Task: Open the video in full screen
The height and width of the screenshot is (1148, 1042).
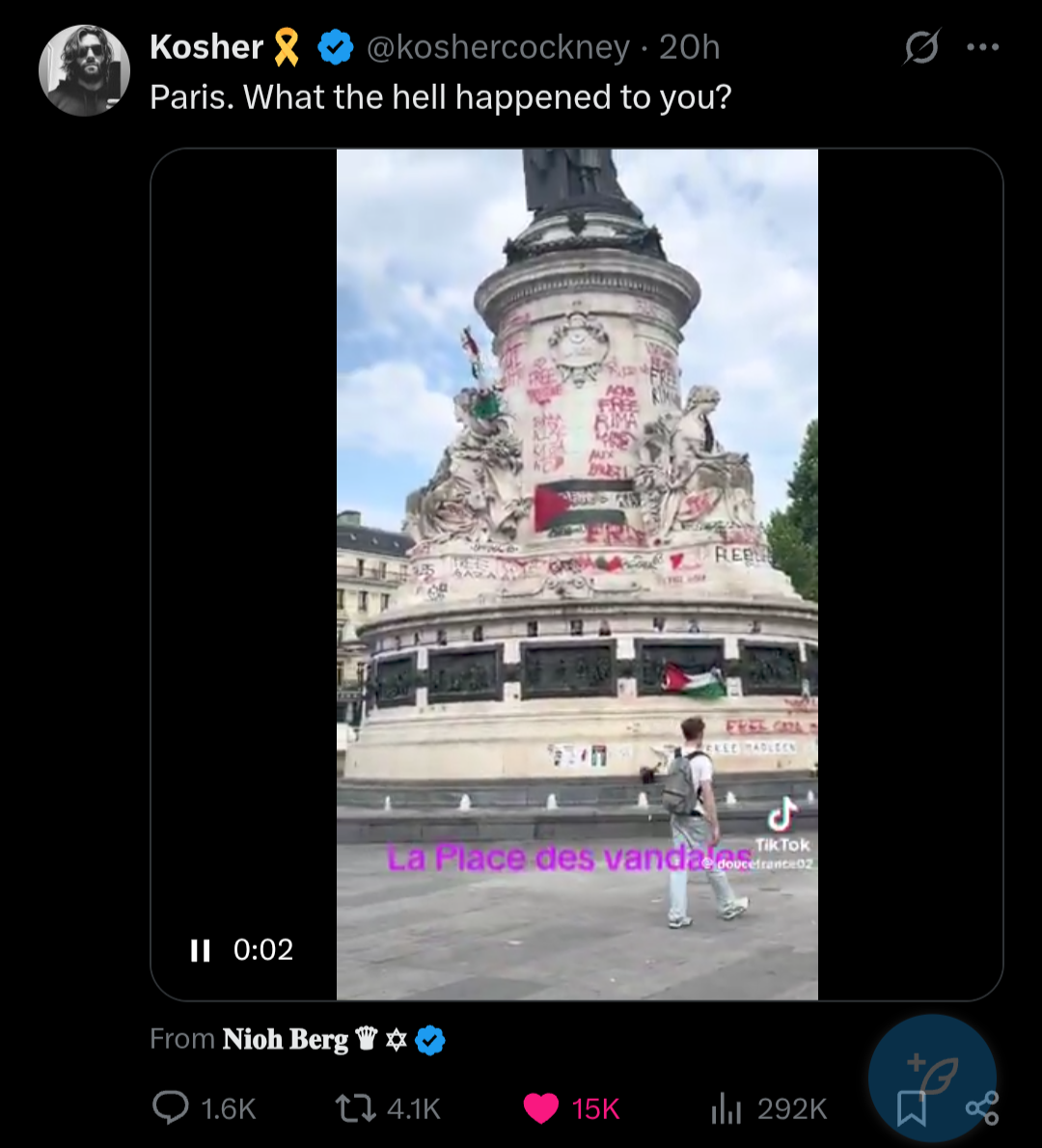Action: [x=576, y=574]
